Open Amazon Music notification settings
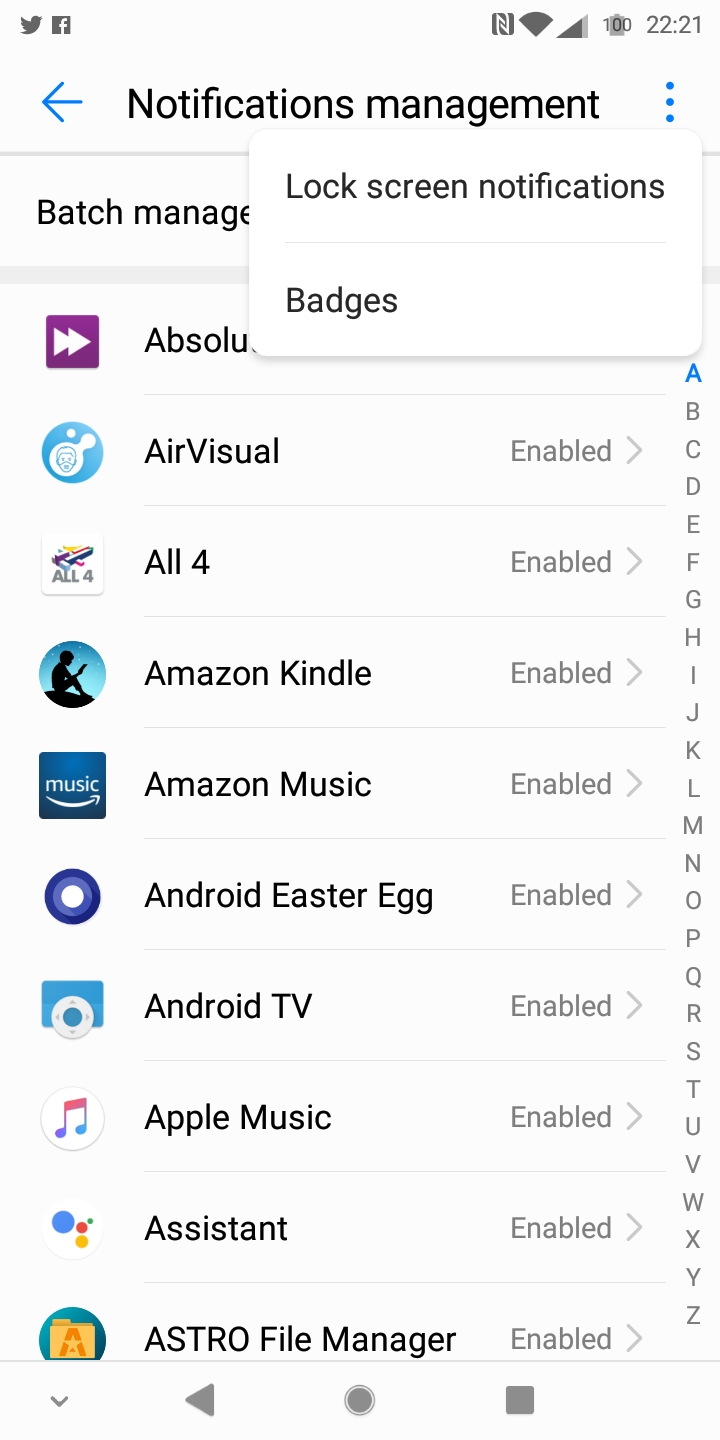Image resolution: width=720 pixels, height=1440 pixels. point(340,784)
